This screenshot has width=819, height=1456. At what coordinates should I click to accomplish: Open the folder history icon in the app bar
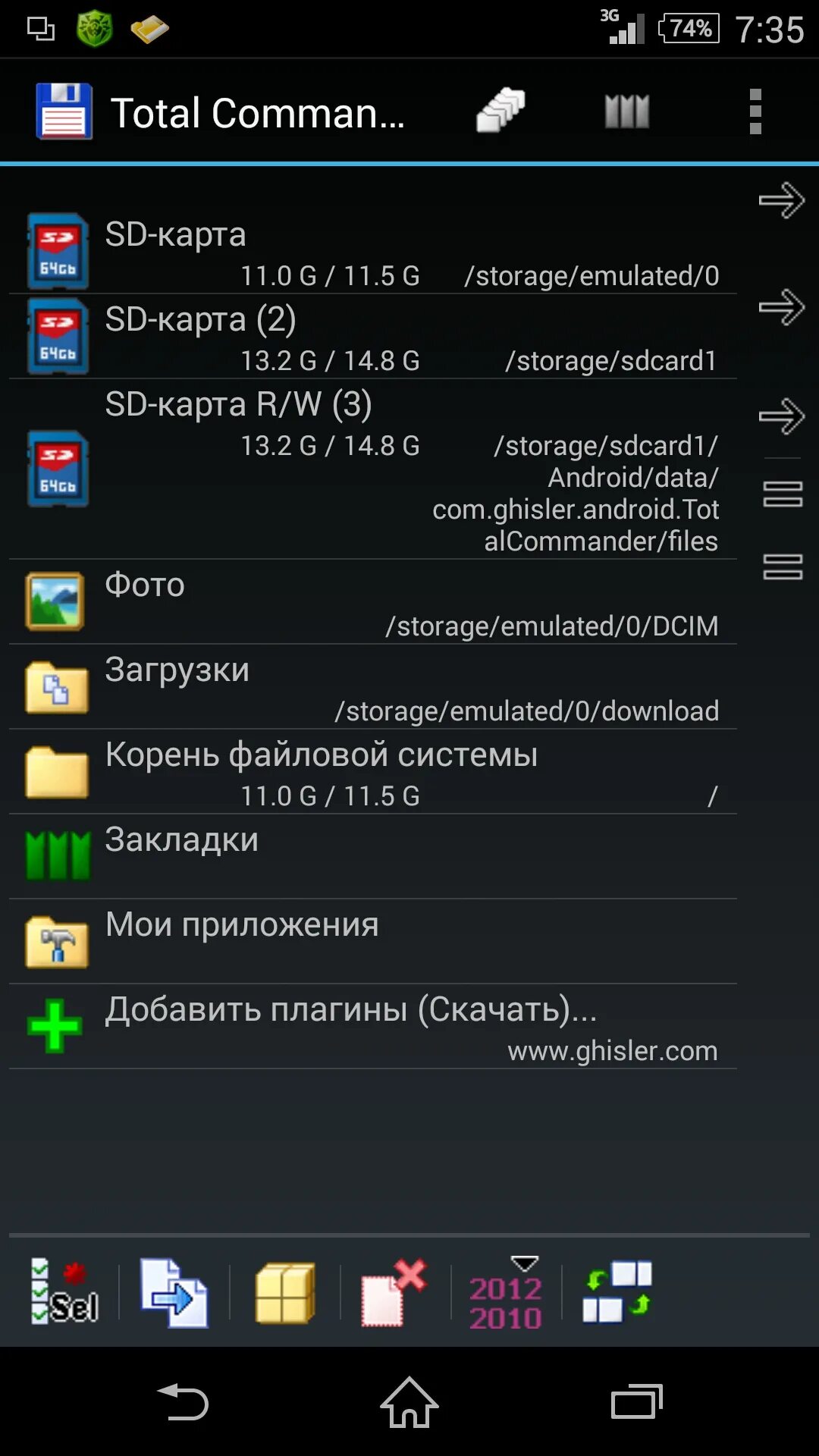pos(500,111)
